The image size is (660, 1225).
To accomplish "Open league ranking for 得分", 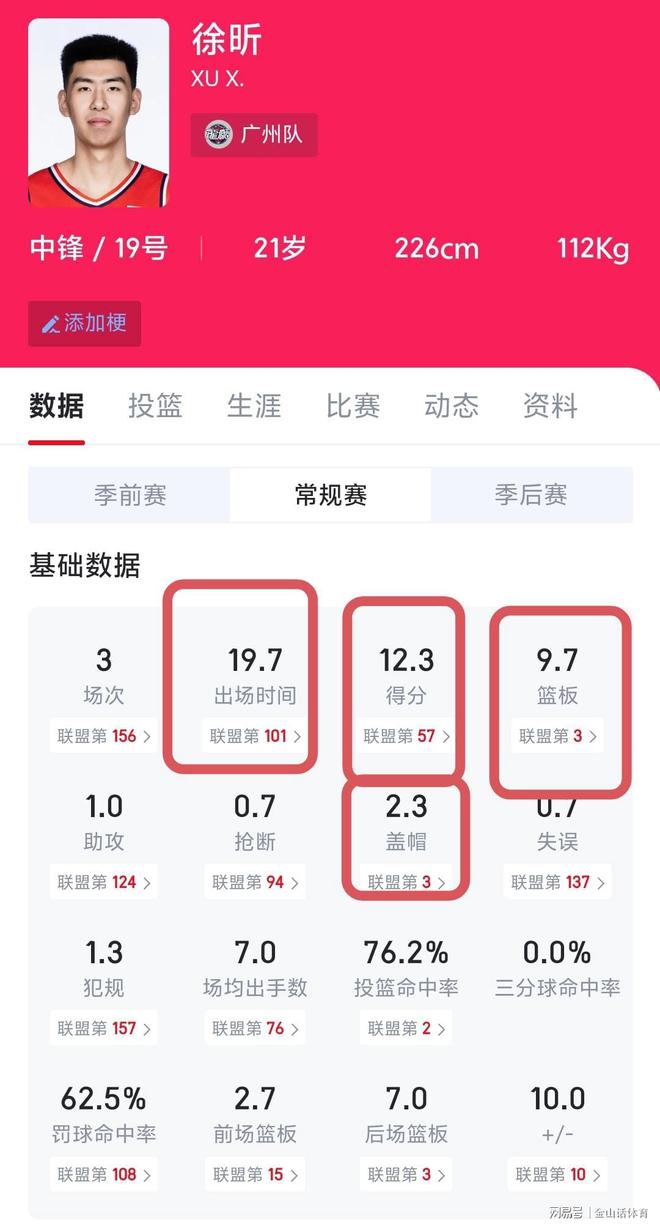I will (x=406, y=737).
